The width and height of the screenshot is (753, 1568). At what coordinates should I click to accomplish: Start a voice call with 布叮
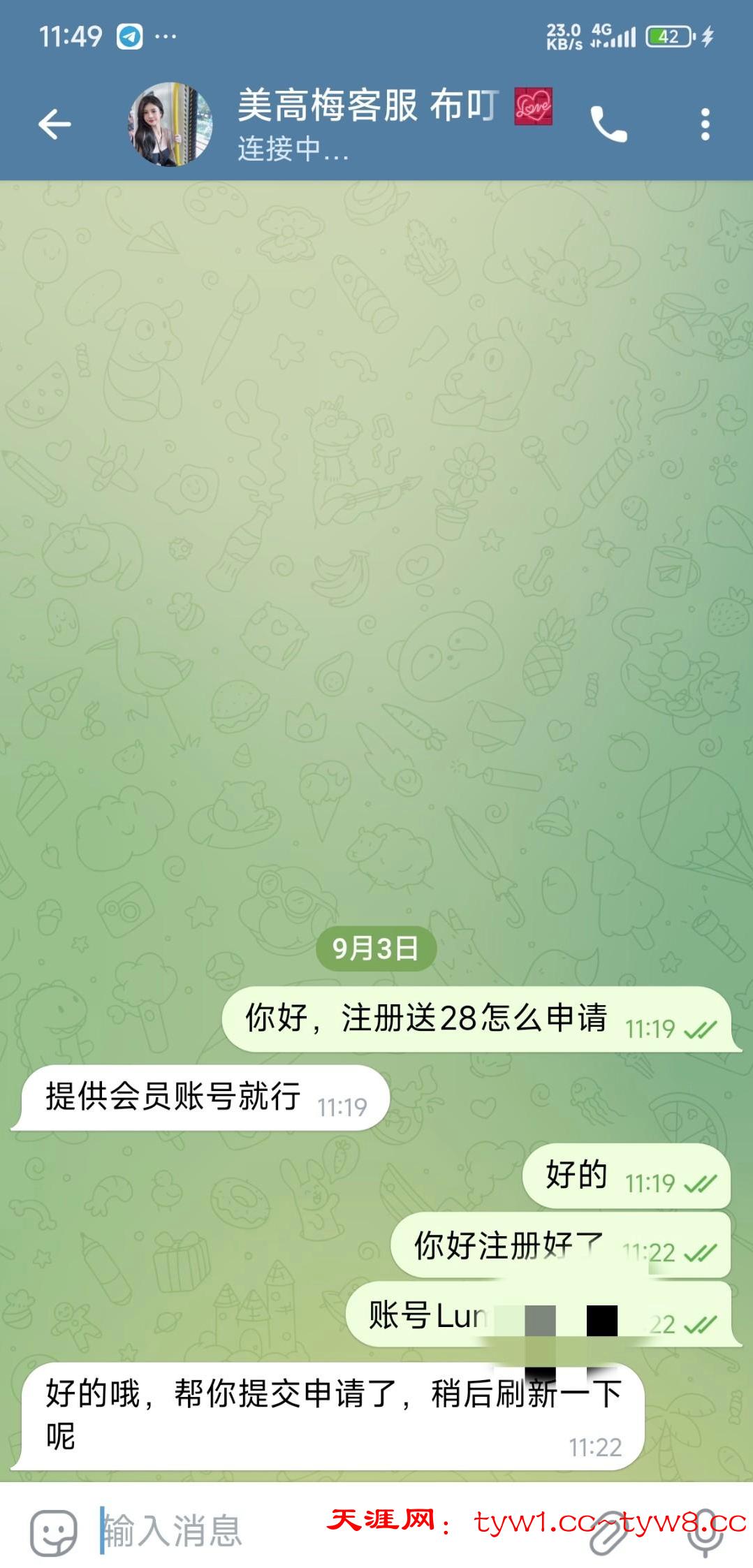(x=608, y=125)
